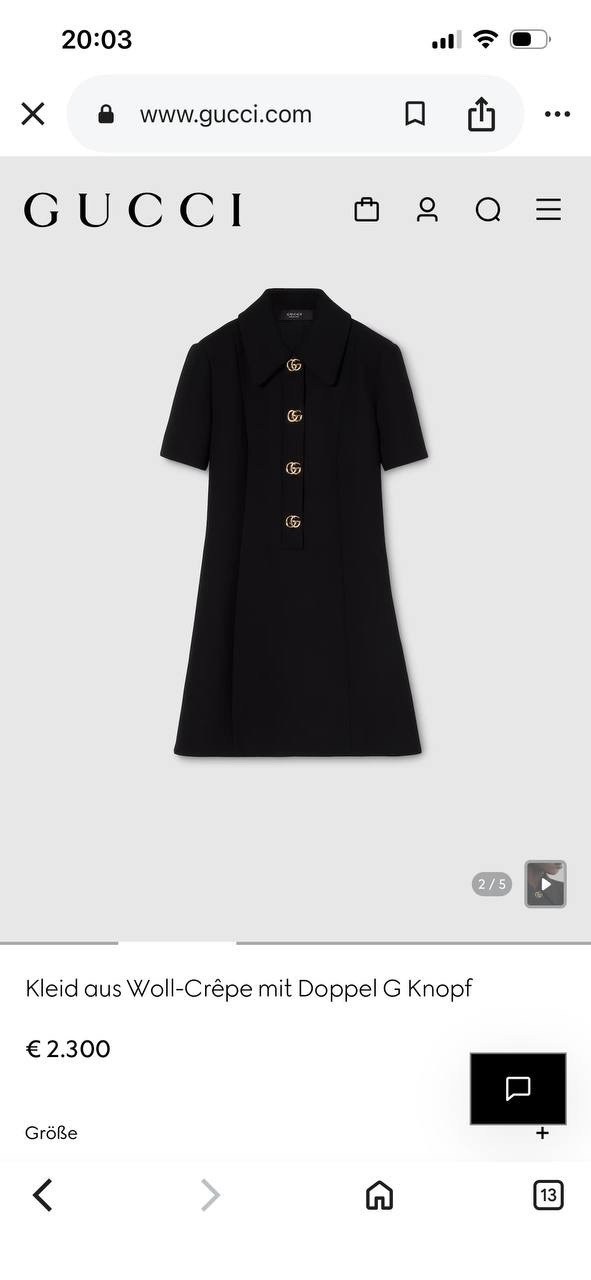Open the shopping bag
591x1280 pixels.
(367, 209)
